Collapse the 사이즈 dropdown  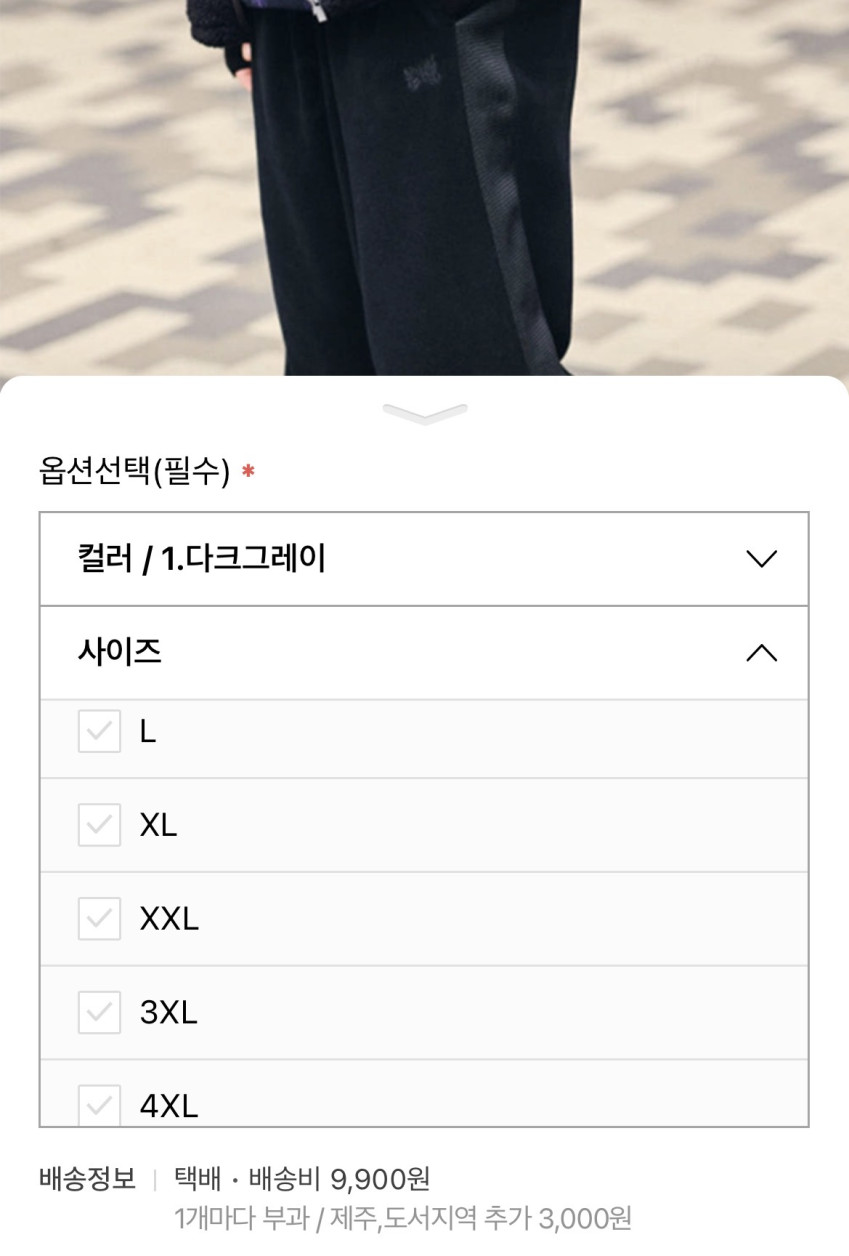424,653
